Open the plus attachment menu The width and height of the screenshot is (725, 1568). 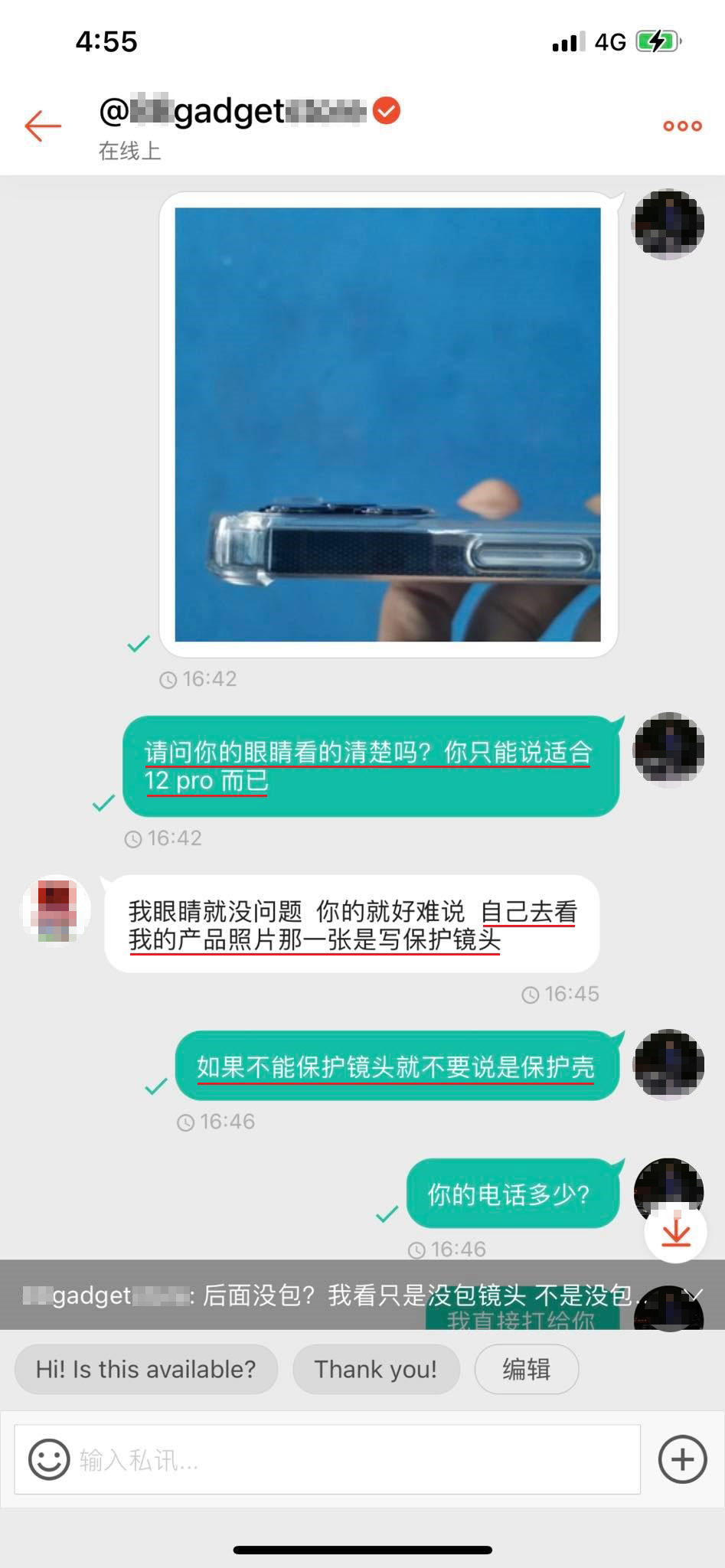click(x=681, y=1459)
